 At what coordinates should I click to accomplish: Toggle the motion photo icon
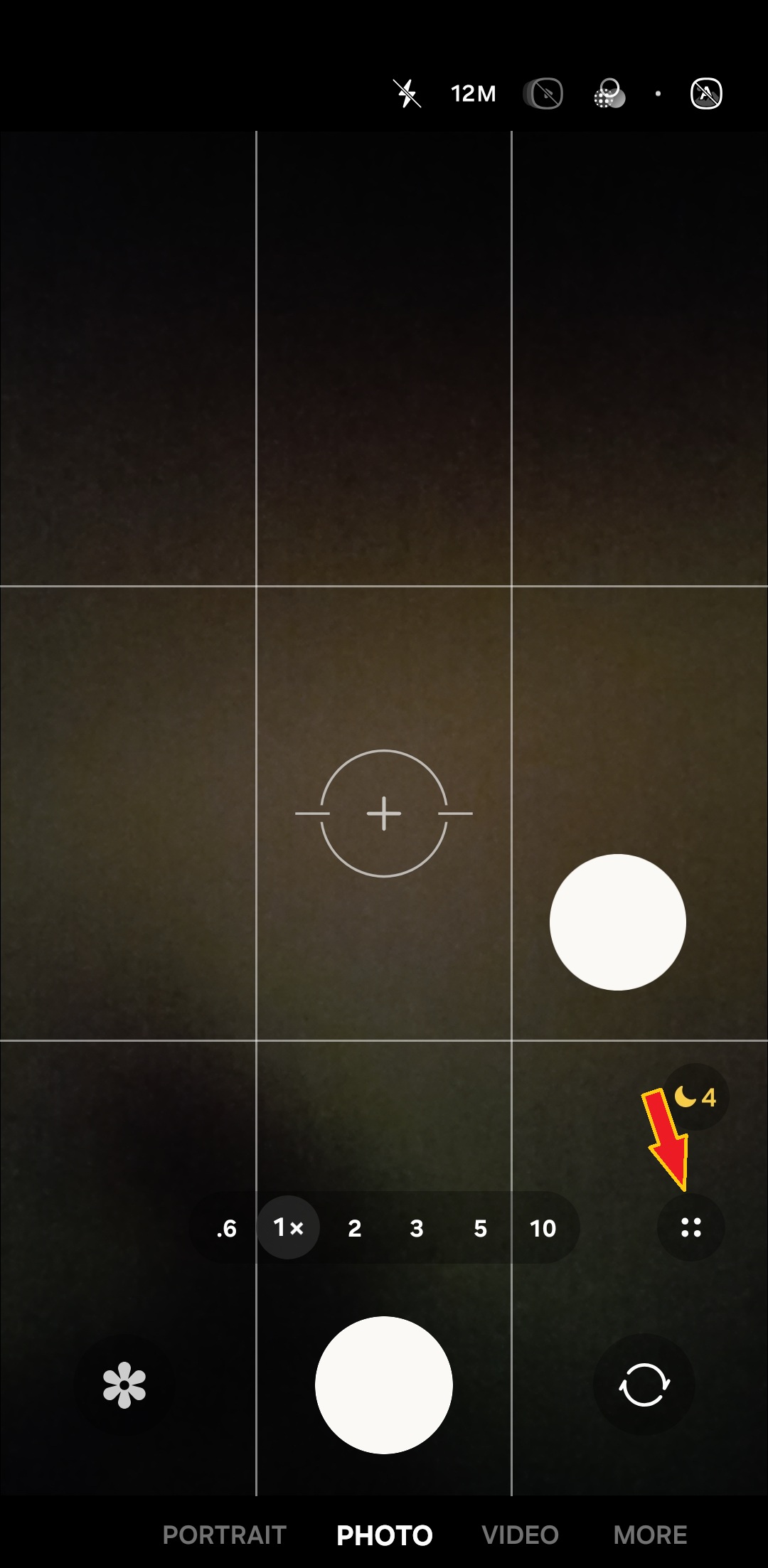[545, 93]
